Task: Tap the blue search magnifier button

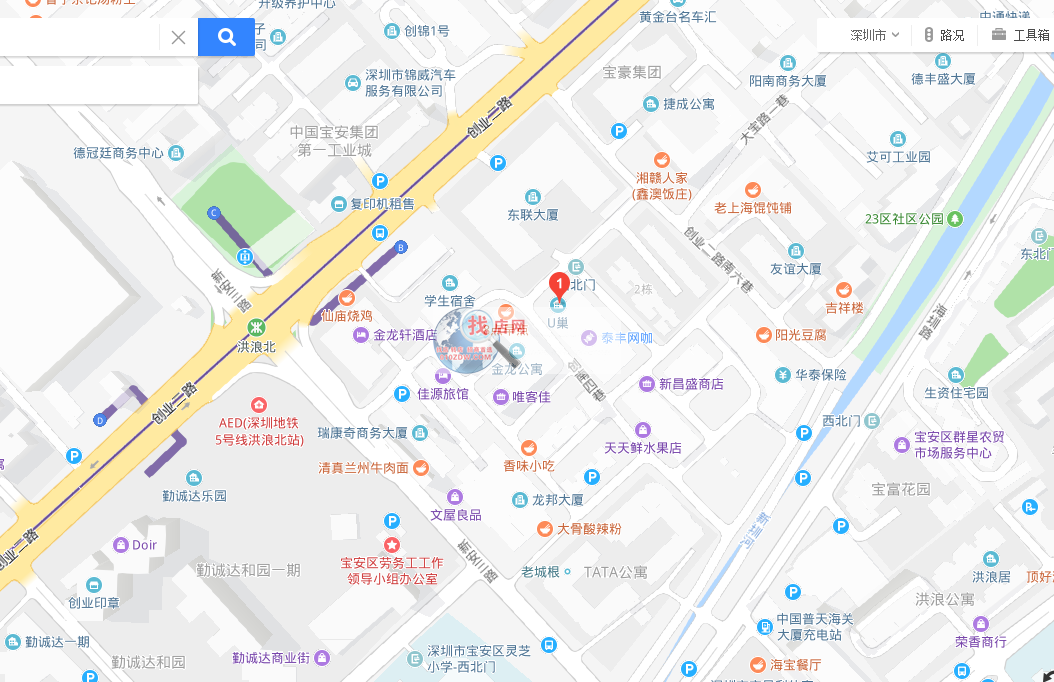Action: pyautogui.click(x=227, y=38)
